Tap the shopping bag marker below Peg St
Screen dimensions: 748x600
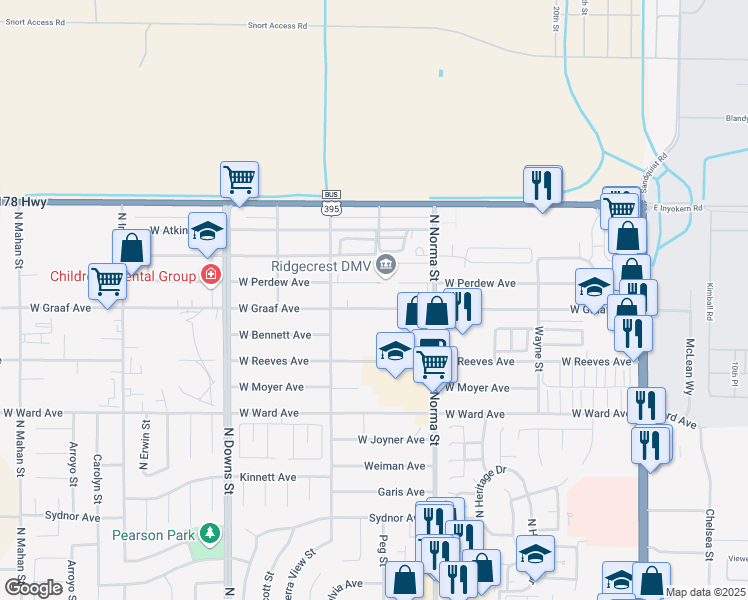click(404, 580)
